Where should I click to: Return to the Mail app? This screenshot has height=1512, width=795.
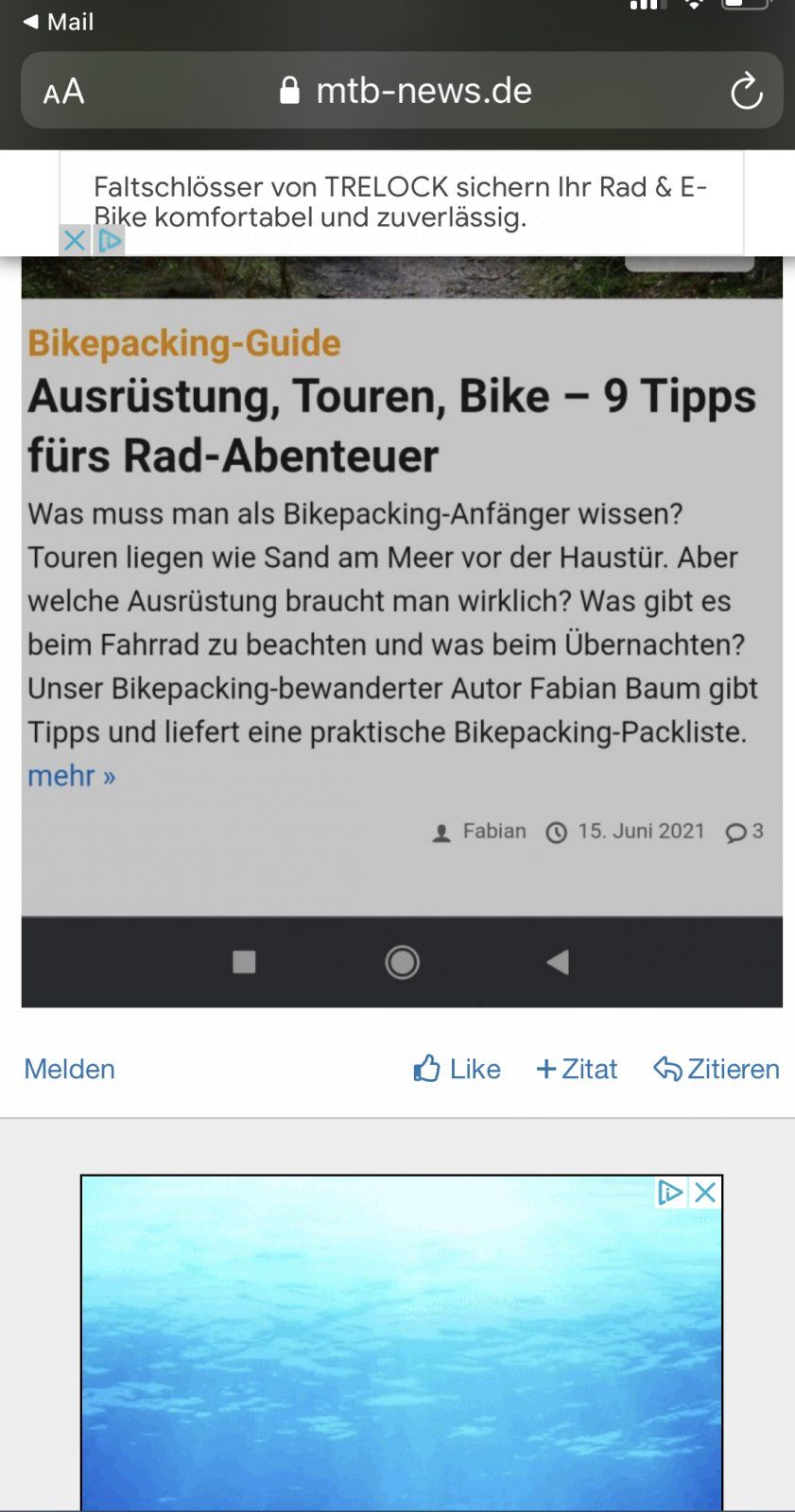point(59,21)
